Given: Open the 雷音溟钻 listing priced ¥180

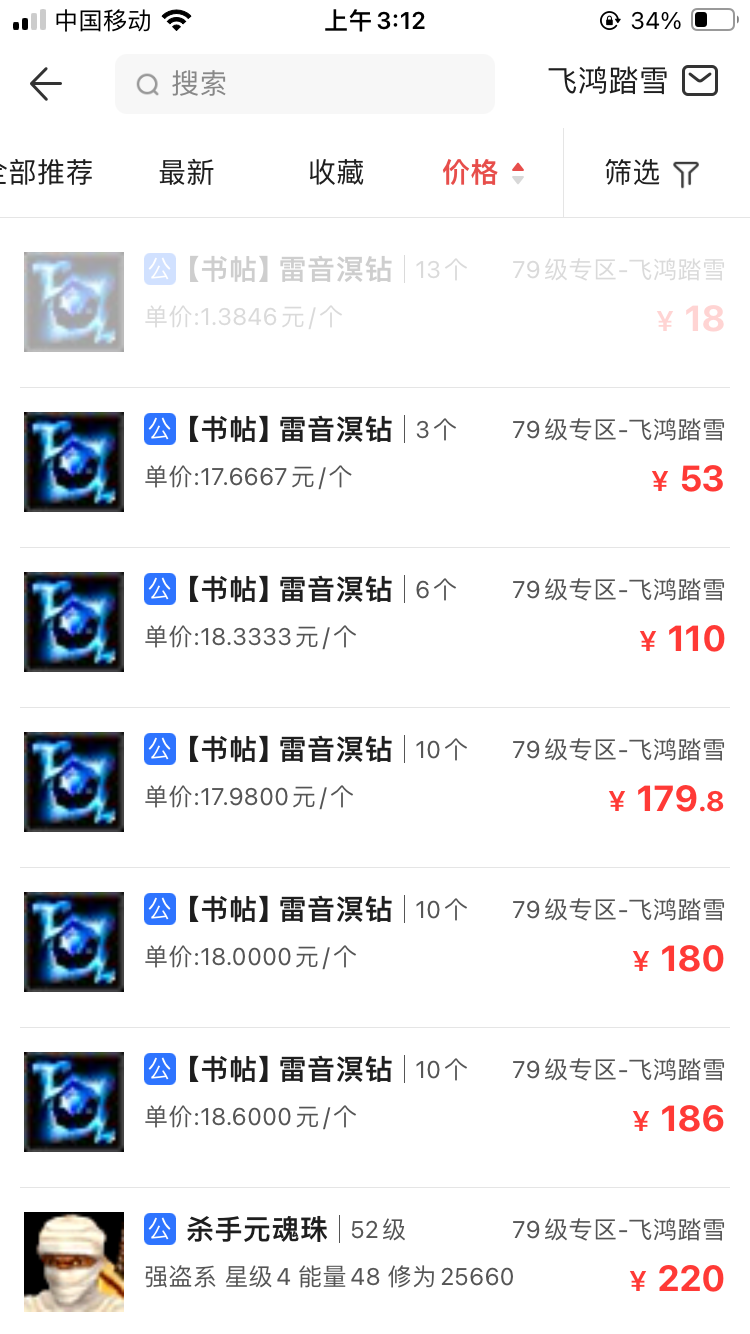Looking at the screenshot, I should point(375,942).
